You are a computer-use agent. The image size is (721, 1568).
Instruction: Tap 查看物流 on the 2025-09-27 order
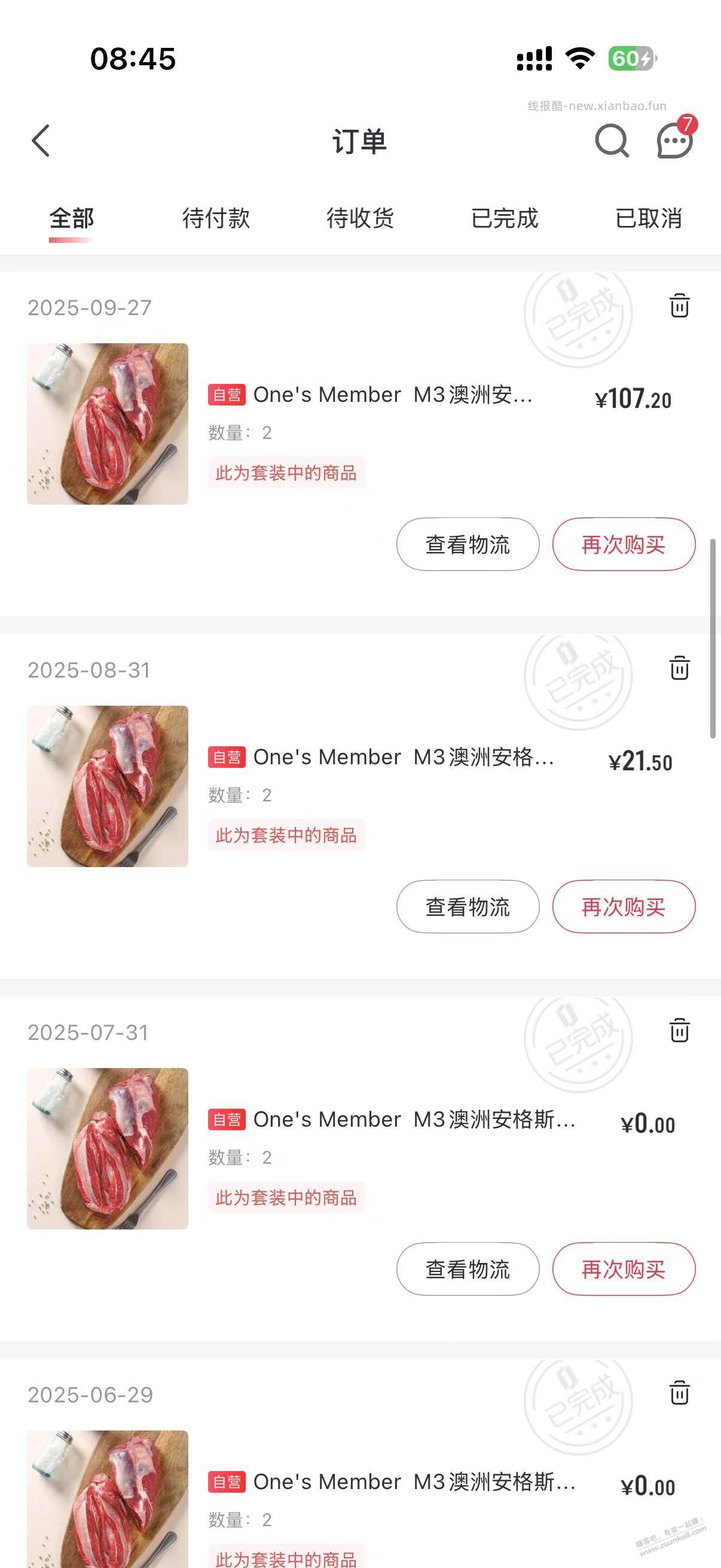[x=468, y=545]
